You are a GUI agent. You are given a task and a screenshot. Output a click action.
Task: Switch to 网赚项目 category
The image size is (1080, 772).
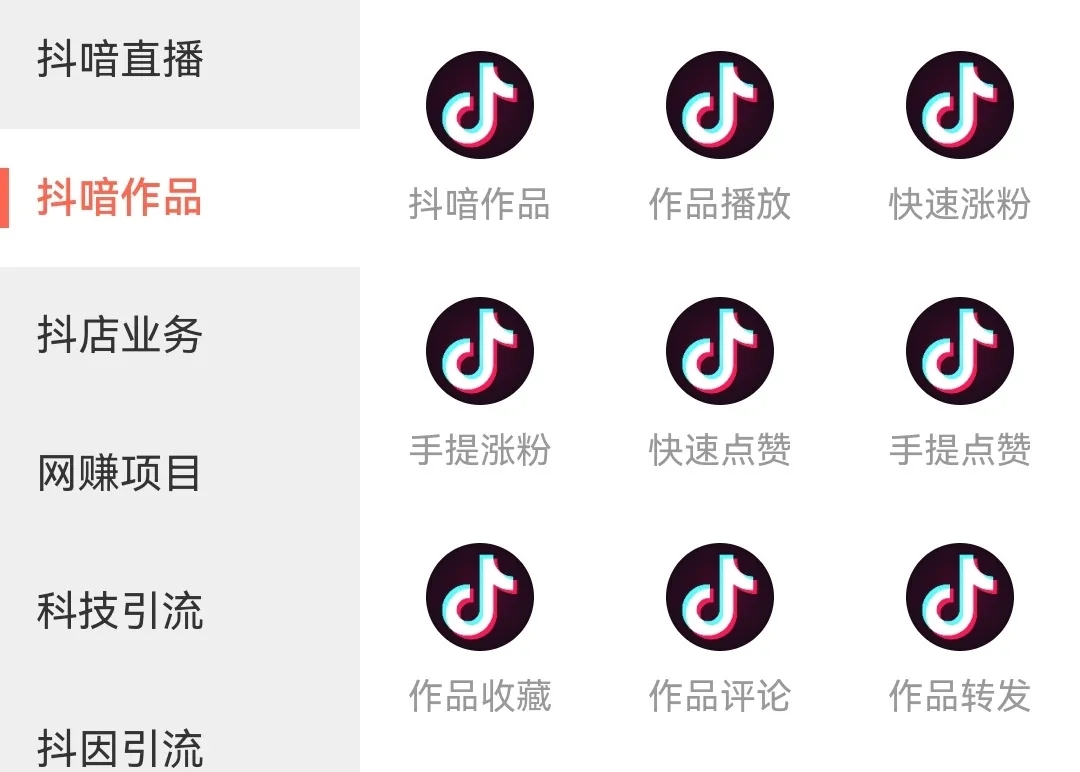pos(120,473)
